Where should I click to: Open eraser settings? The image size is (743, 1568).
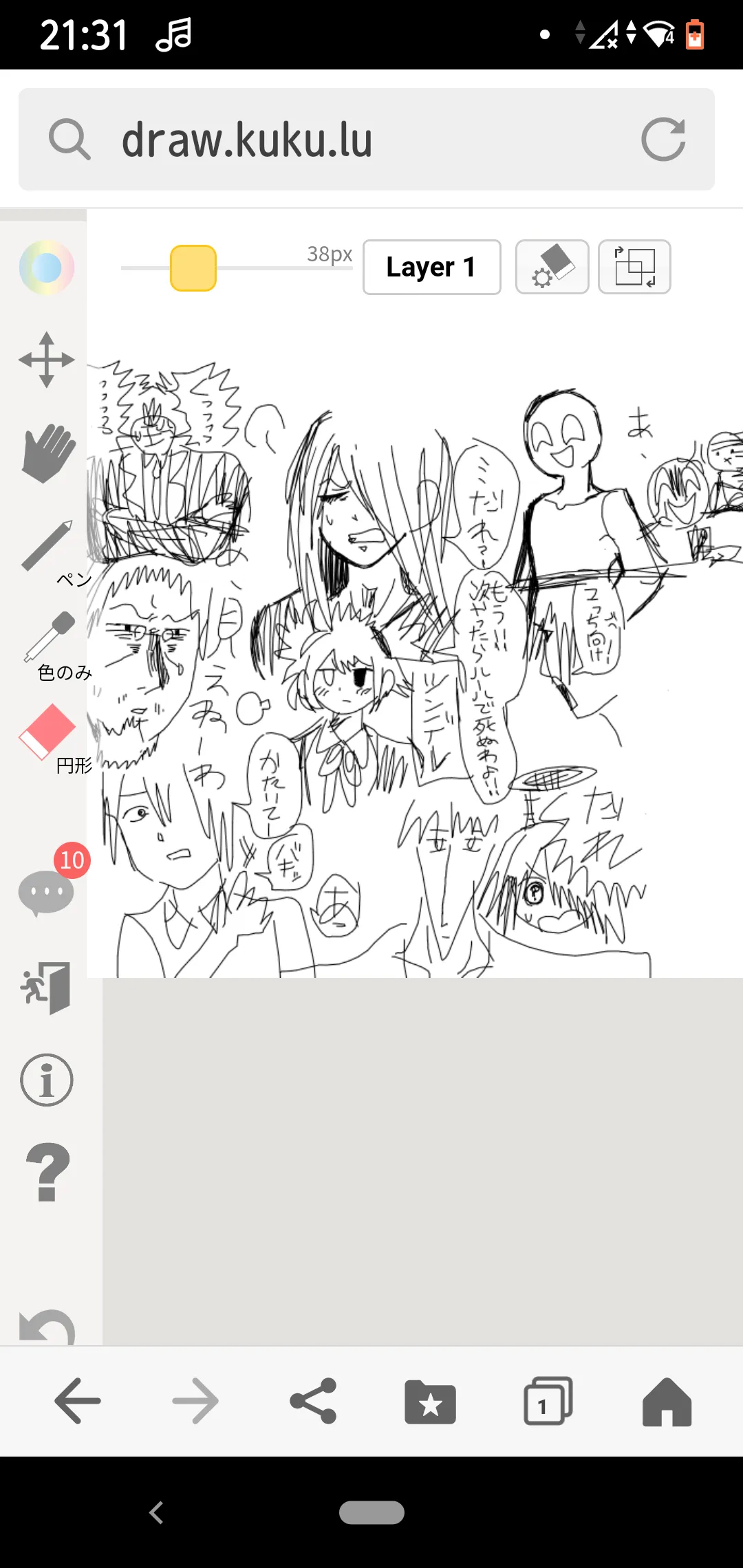point(552,267)
